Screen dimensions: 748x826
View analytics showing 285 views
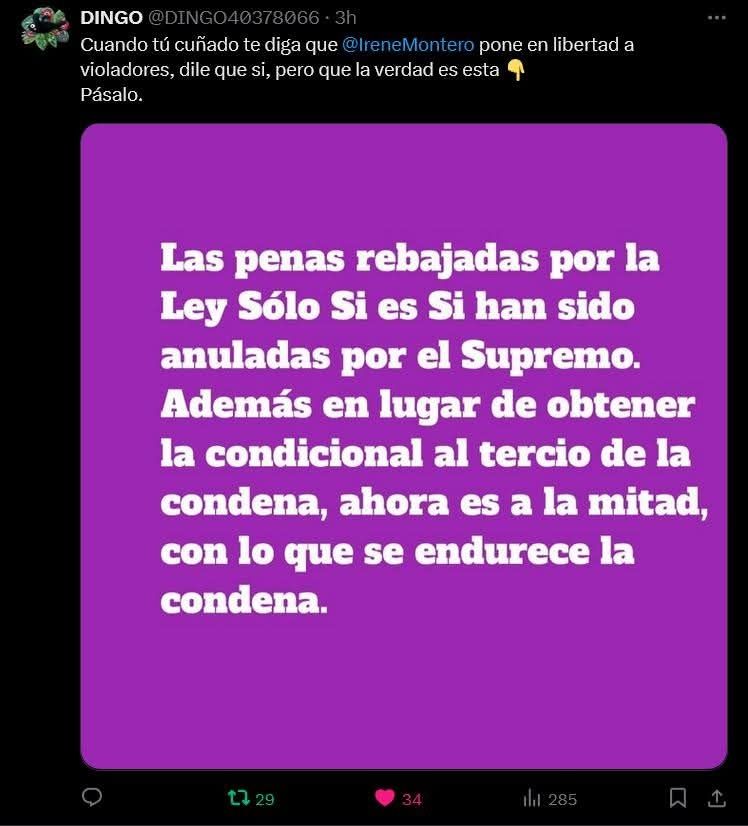pyautogui.click(x=532, y=798)
